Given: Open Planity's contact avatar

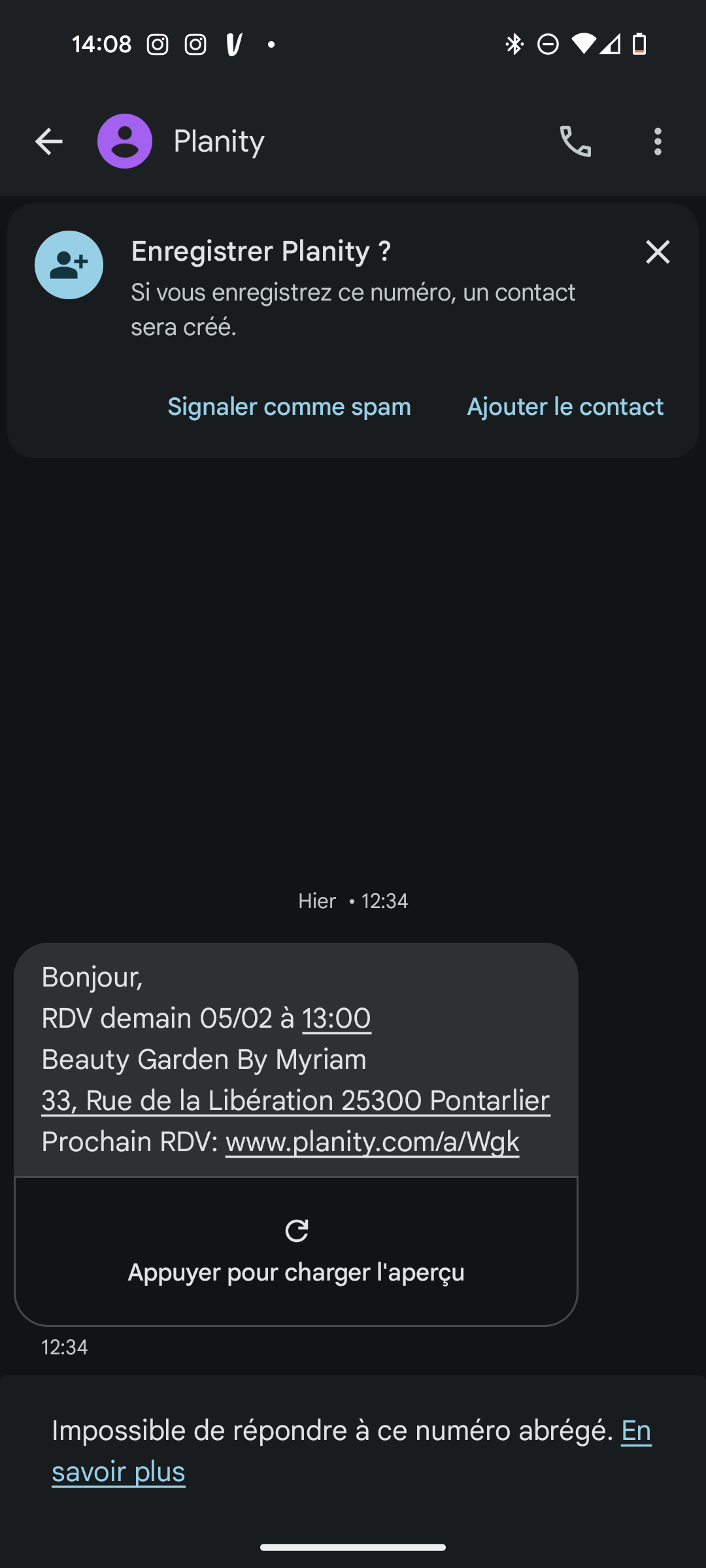Looking at the screenshot, I should point(125,141).
